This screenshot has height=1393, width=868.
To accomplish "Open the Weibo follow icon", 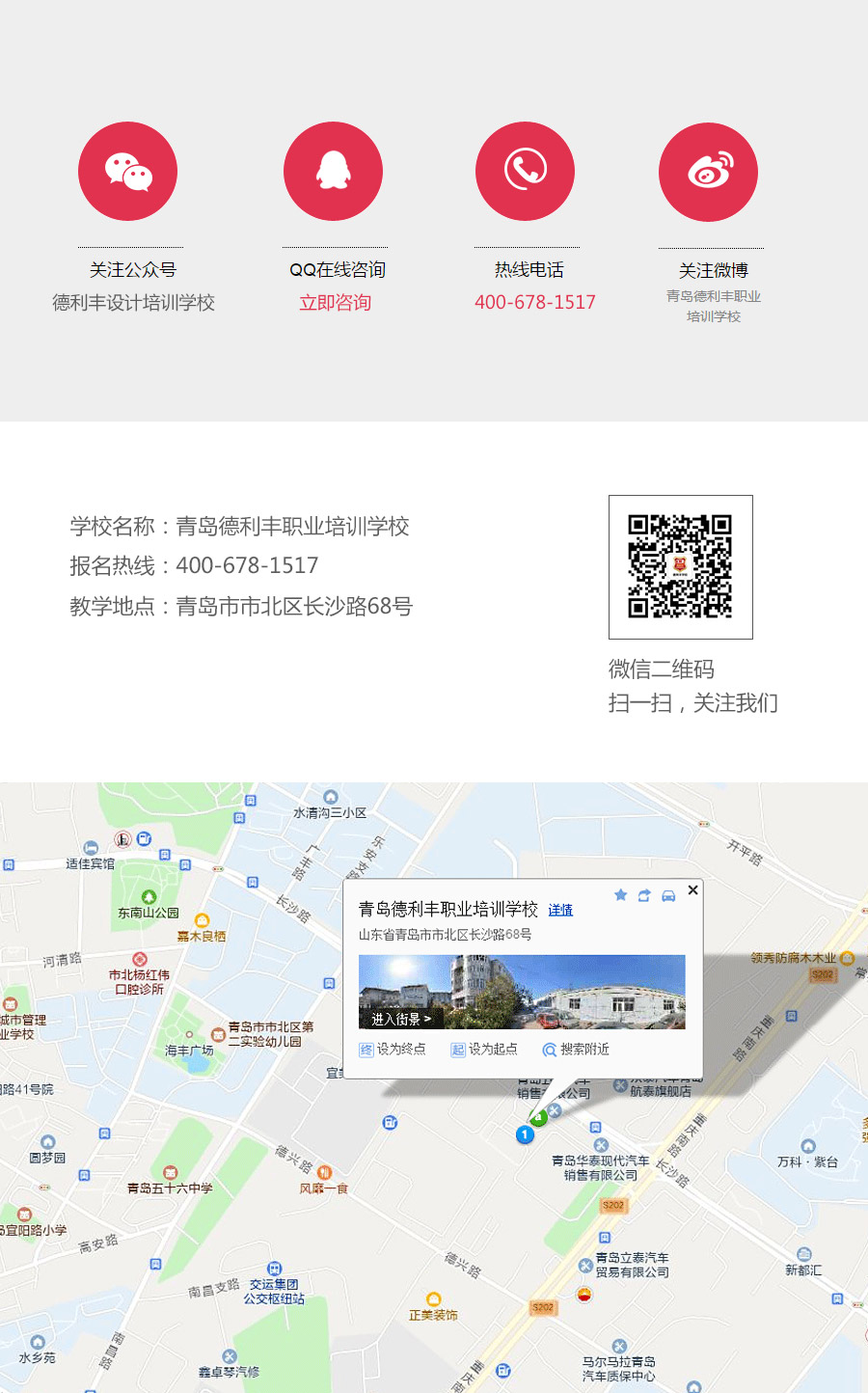I will (x=709, y=172).
